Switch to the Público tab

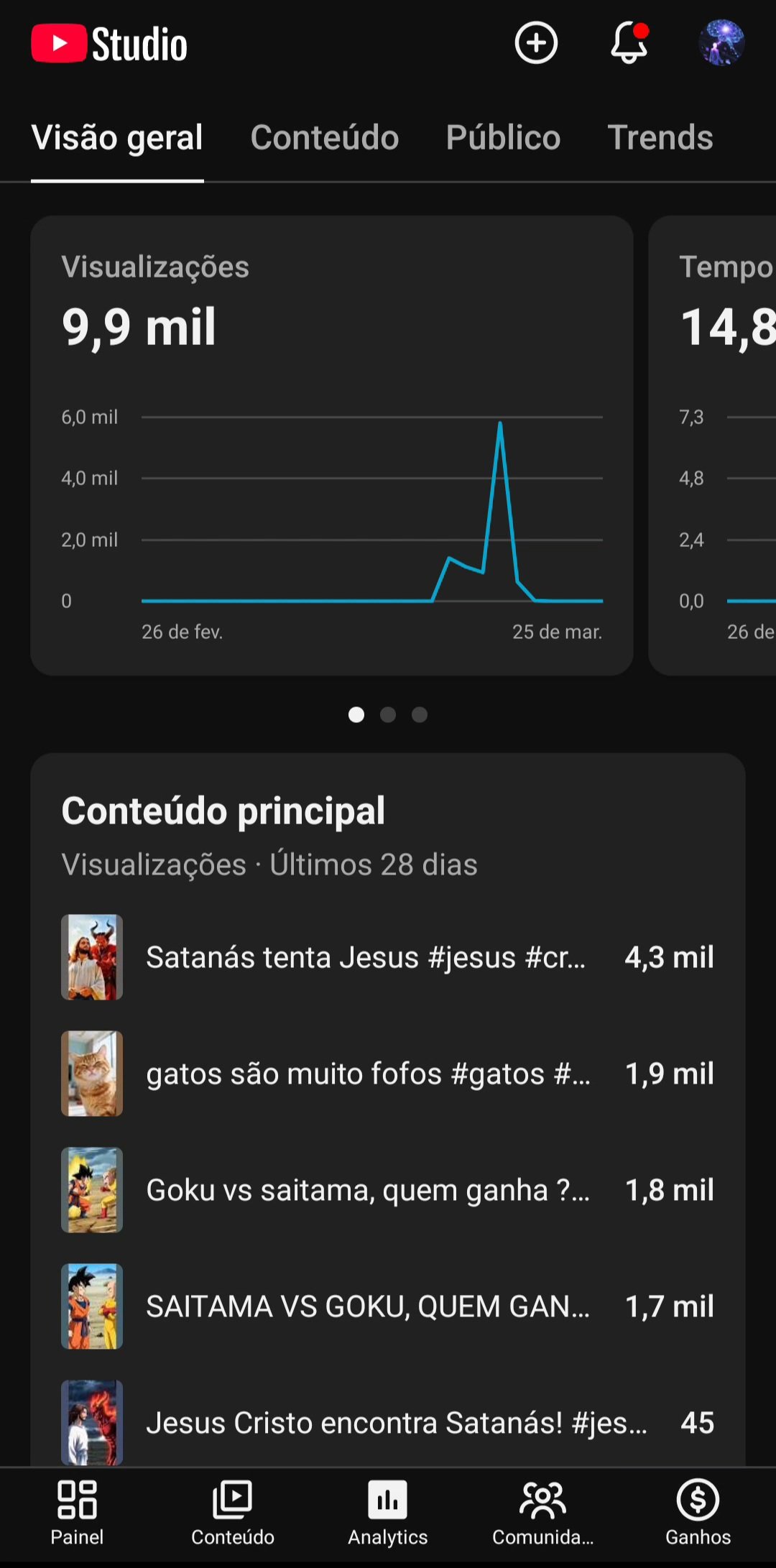503,137
